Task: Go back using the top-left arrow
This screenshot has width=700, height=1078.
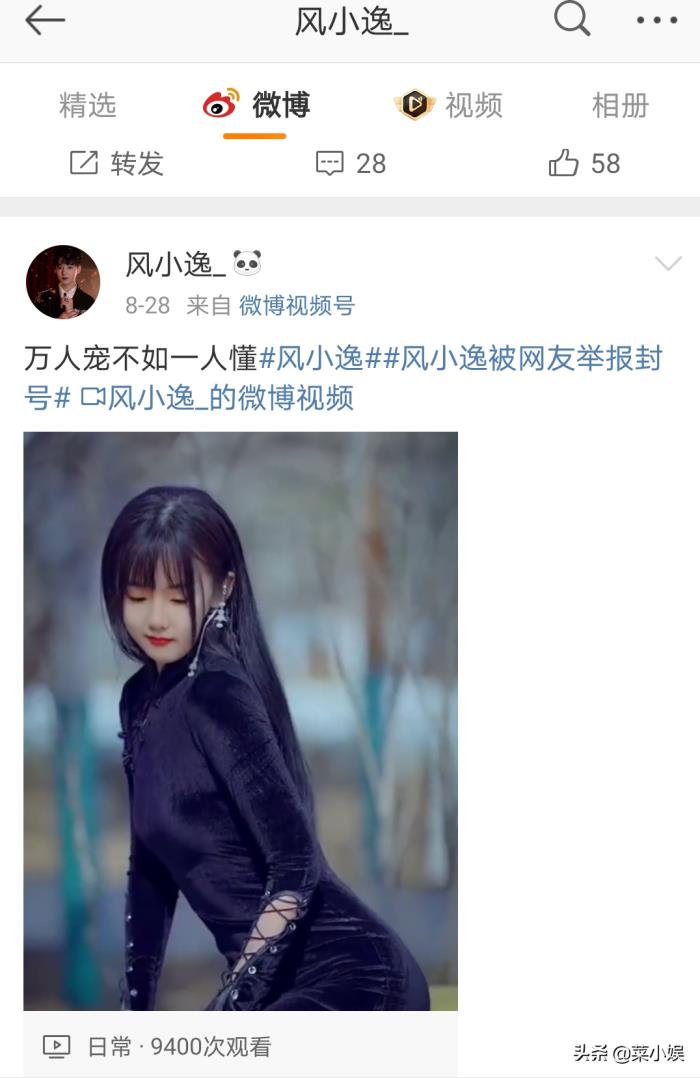Action: [x=44, y=21]
